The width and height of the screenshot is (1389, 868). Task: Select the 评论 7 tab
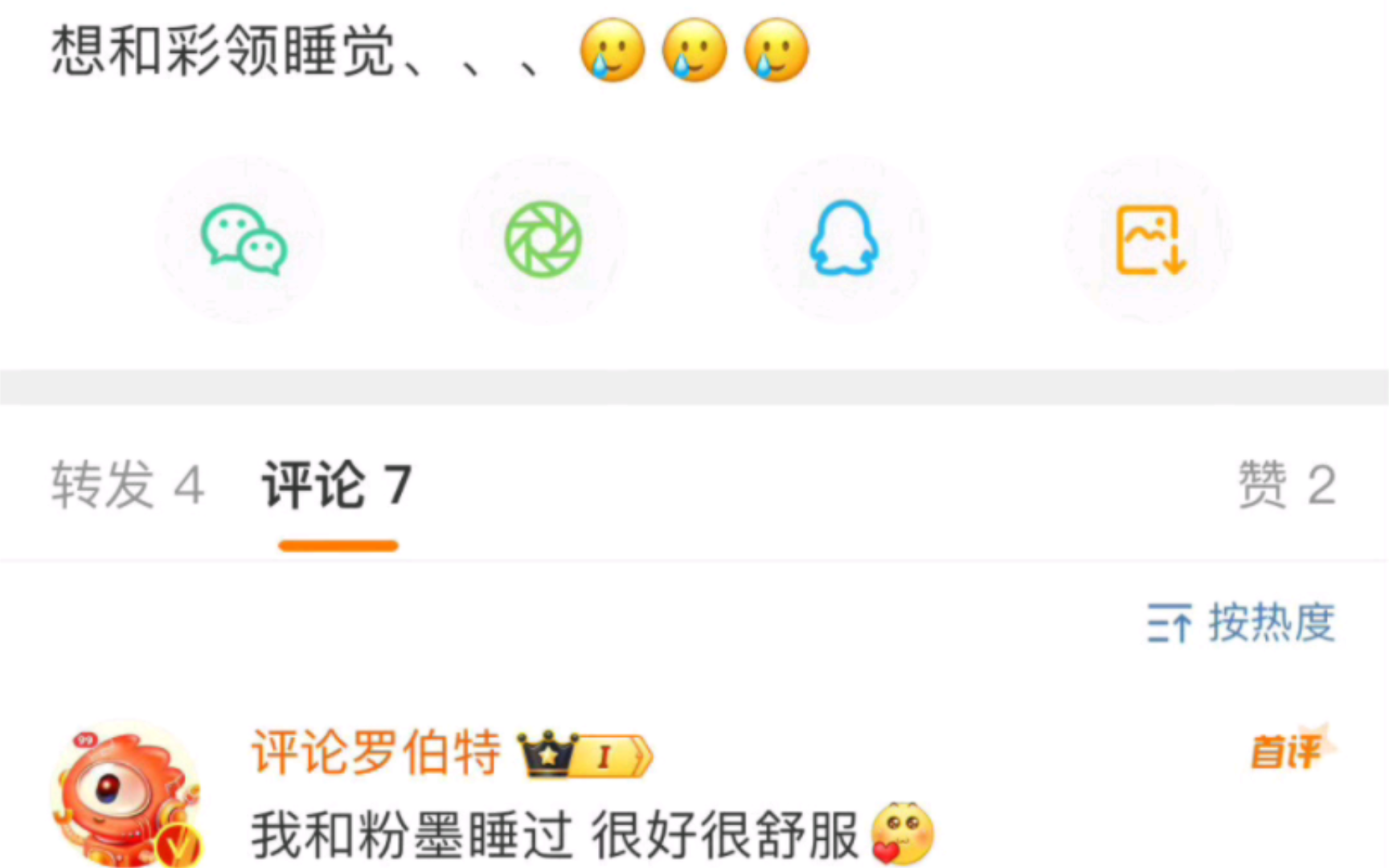pyautogui.click(x=338, y=485)
